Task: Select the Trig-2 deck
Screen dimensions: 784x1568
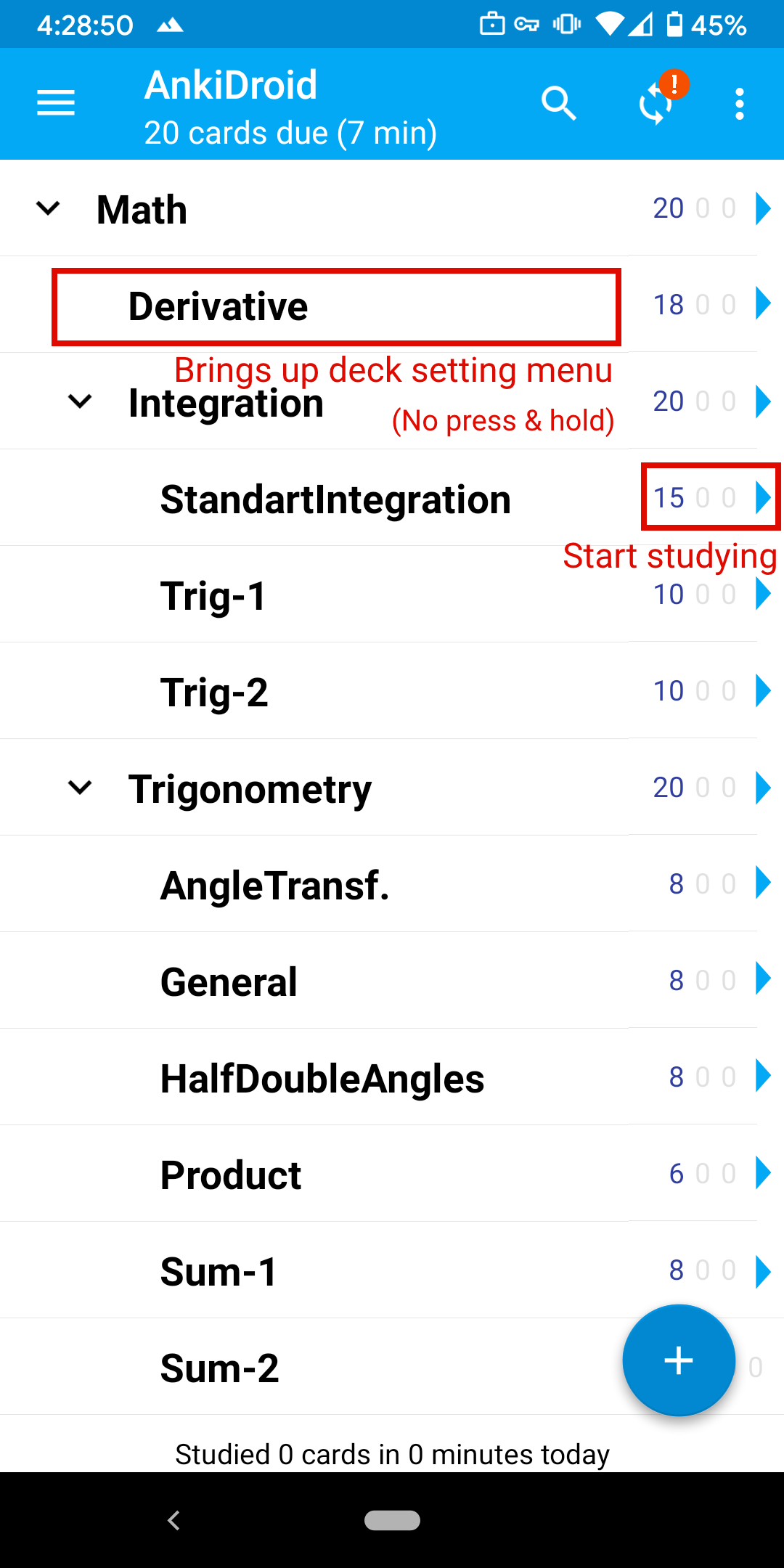Action: click(215, 690)
